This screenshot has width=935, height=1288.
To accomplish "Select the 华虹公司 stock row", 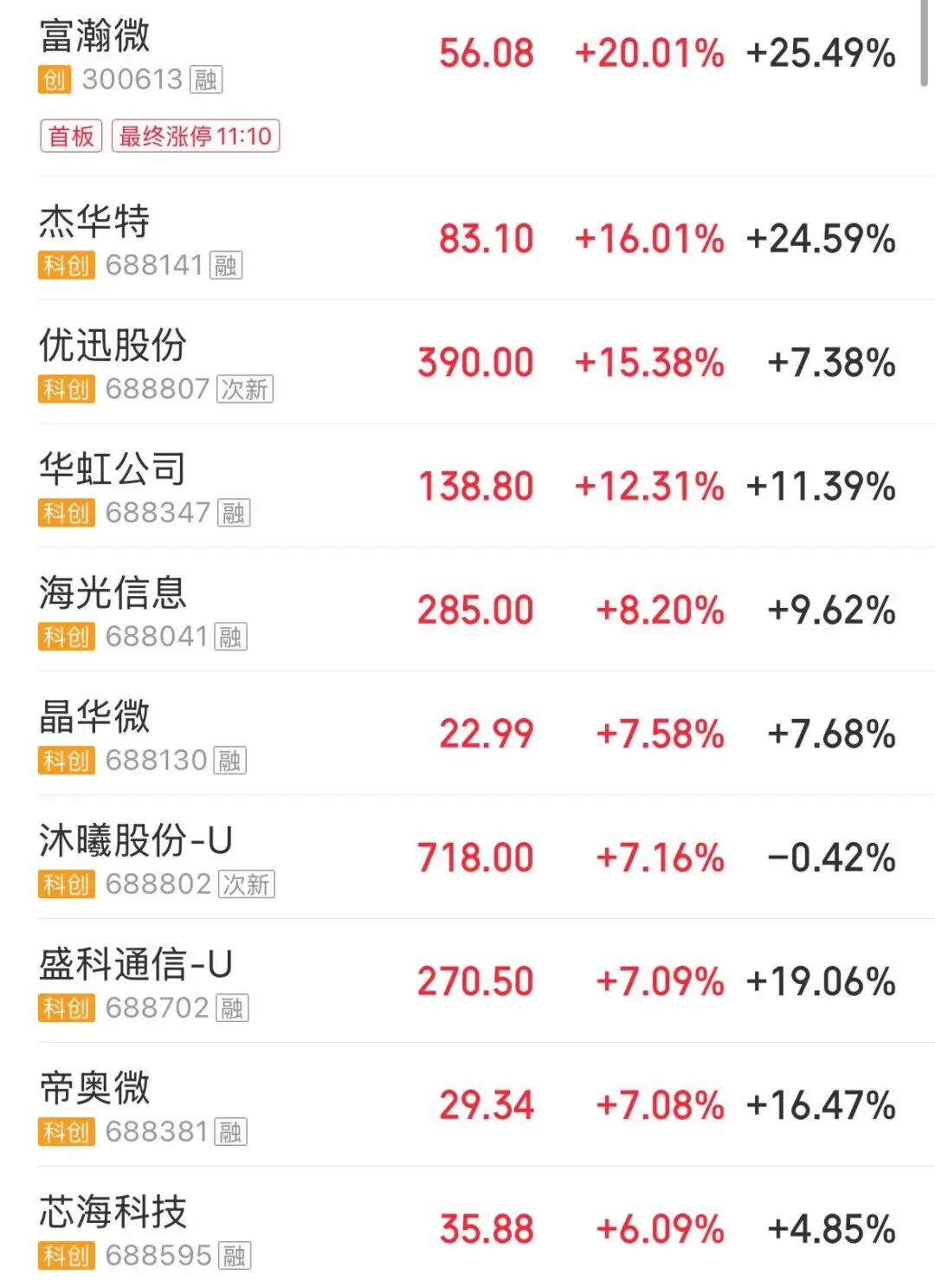I will (113, 469).
